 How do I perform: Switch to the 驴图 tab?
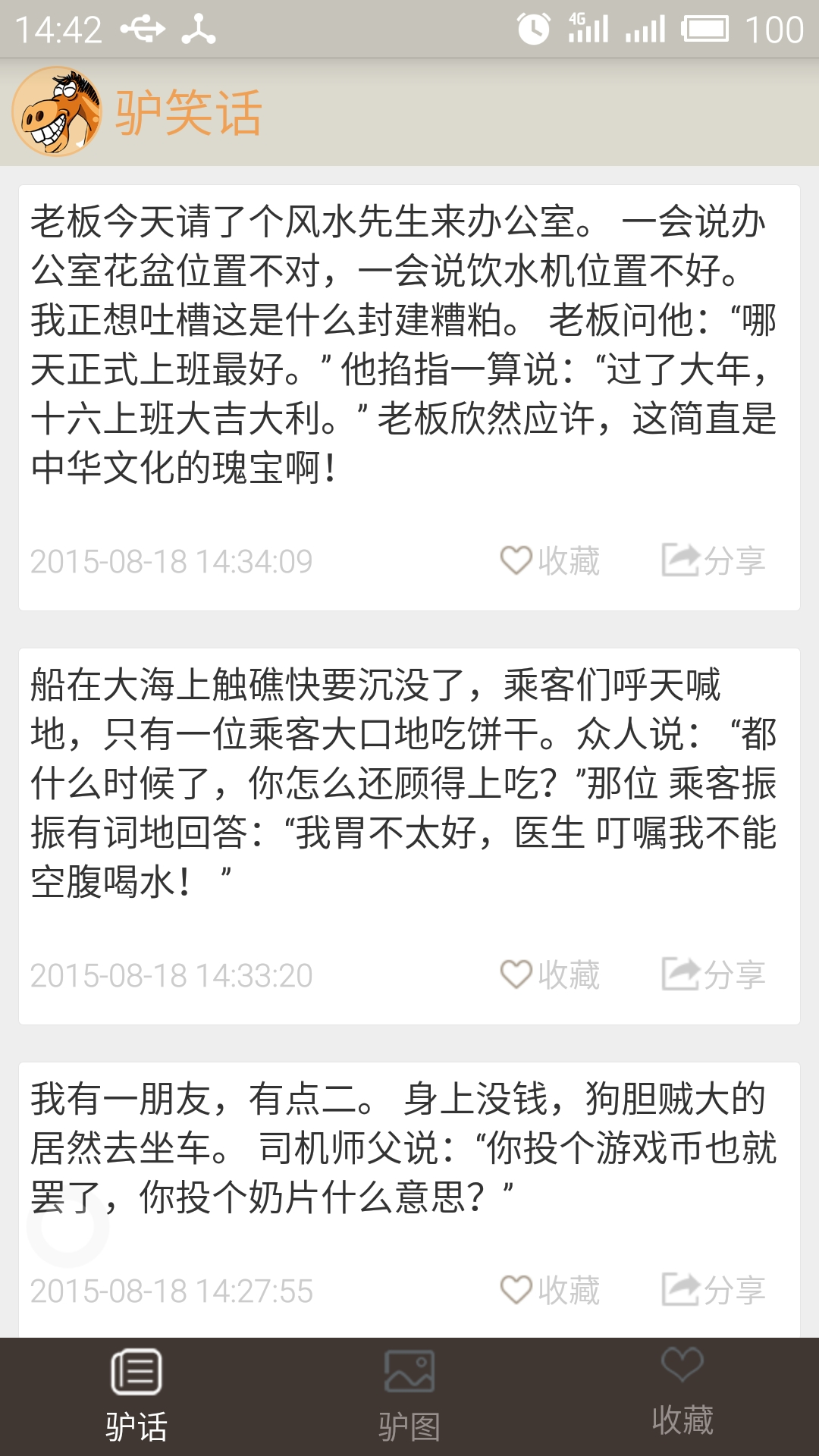click(x=409, y=1397)
